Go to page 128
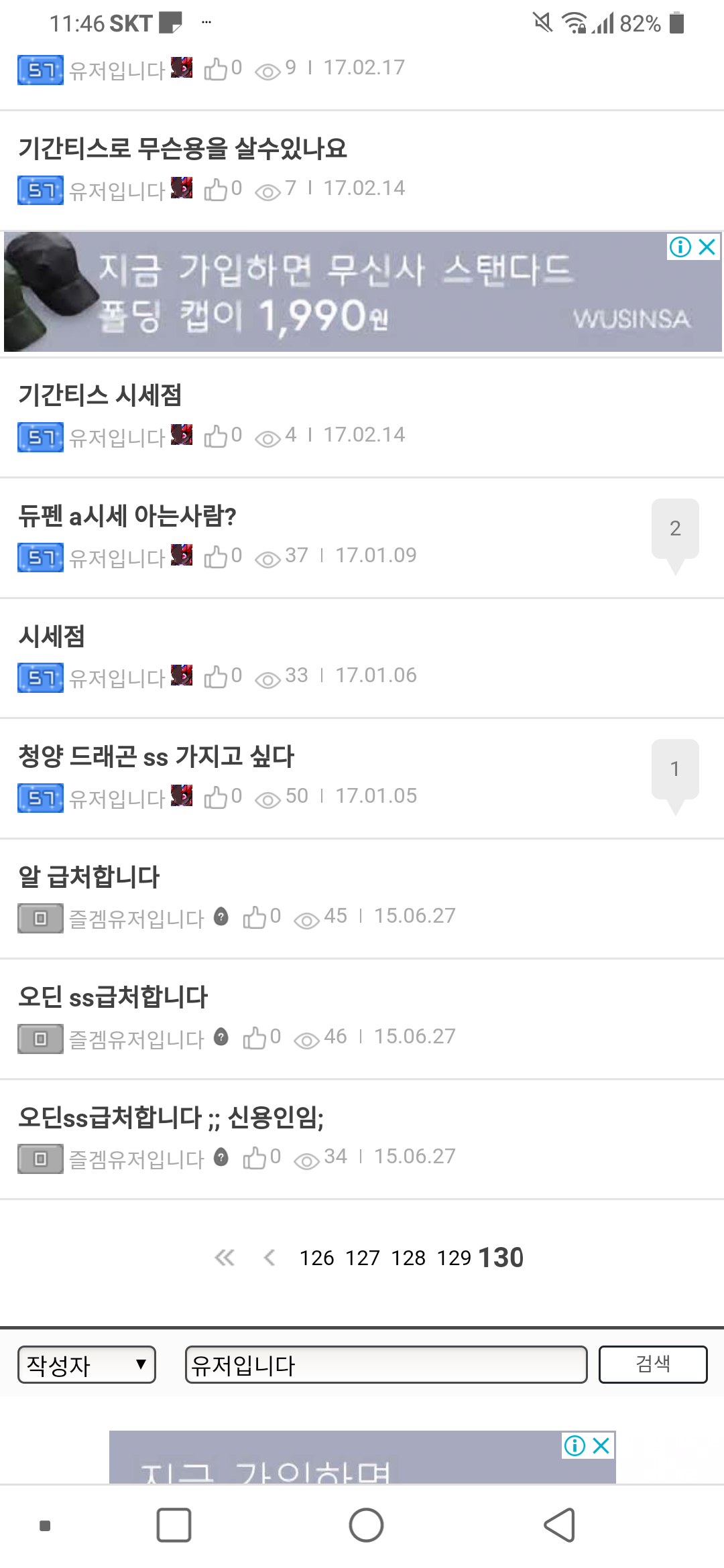 408,1258
